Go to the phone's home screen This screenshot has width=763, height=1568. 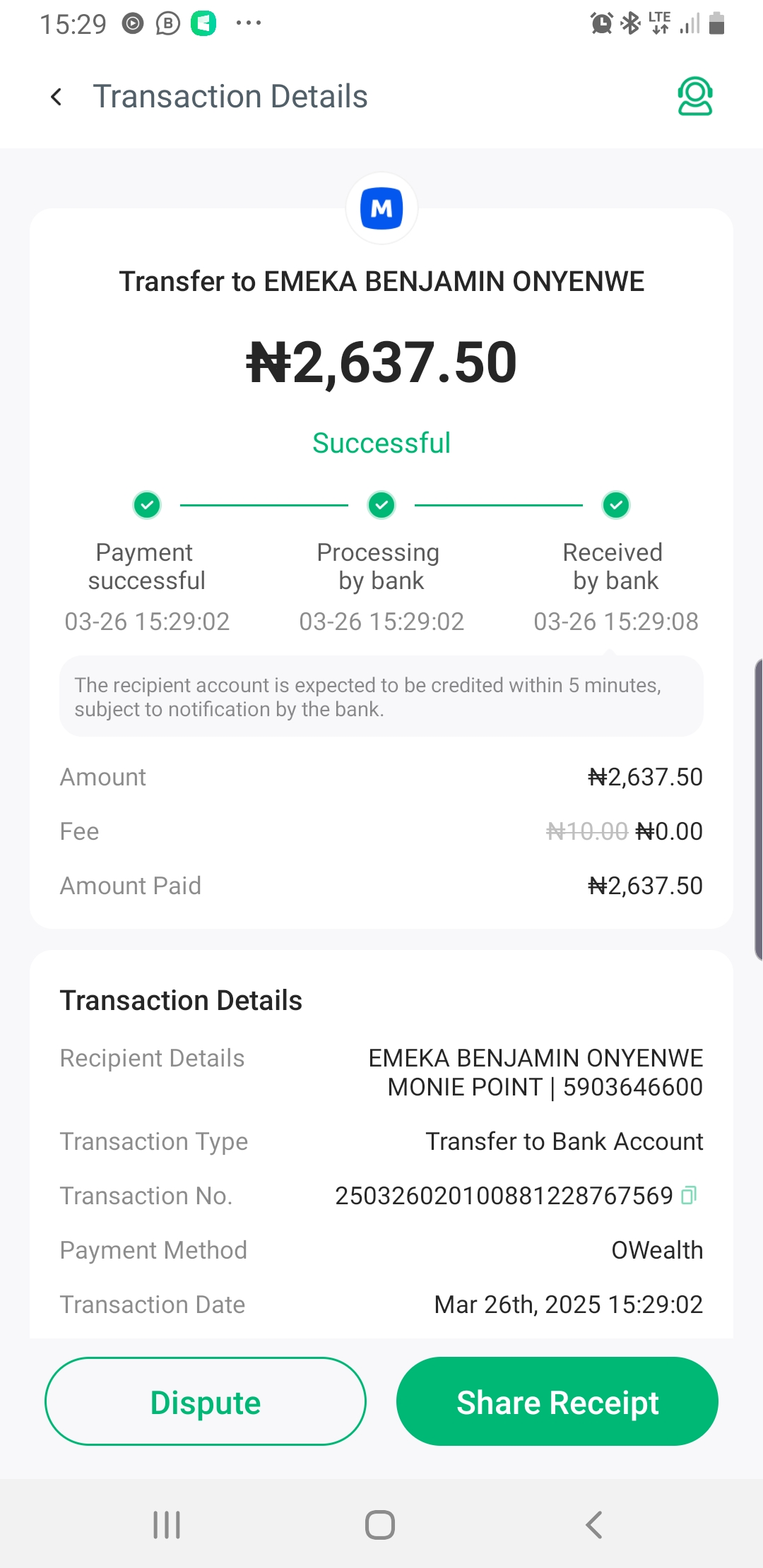tap(380, 1524)
